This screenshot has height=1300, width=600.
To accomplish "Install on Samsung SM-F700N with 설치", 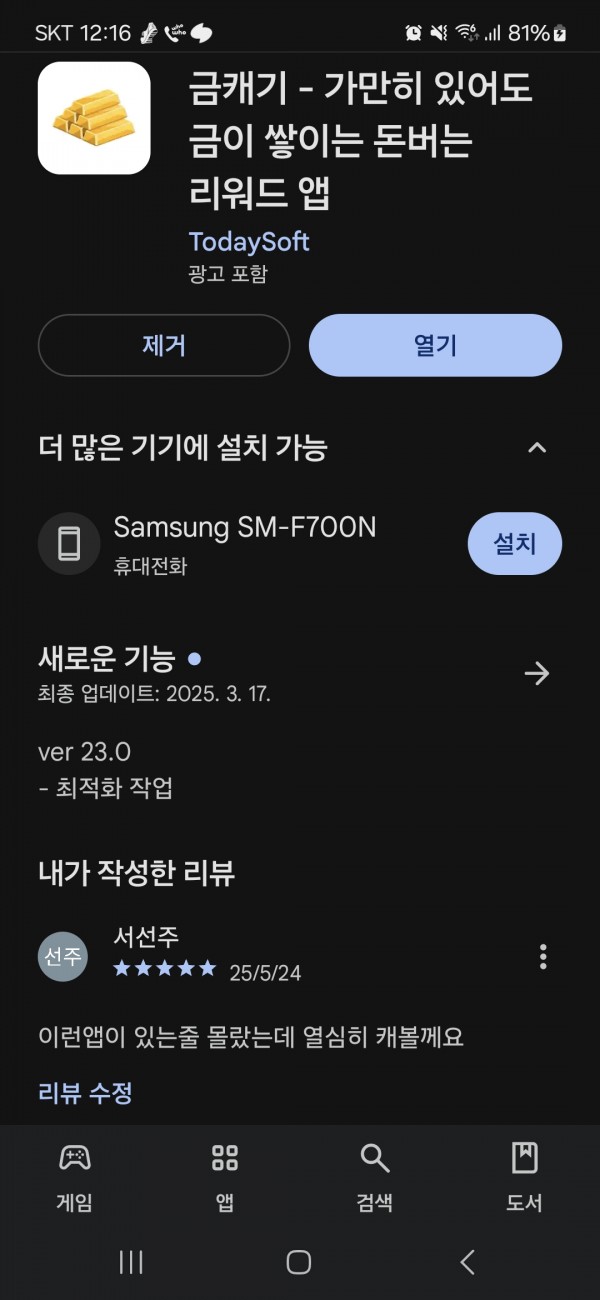I will click(515, 543).
